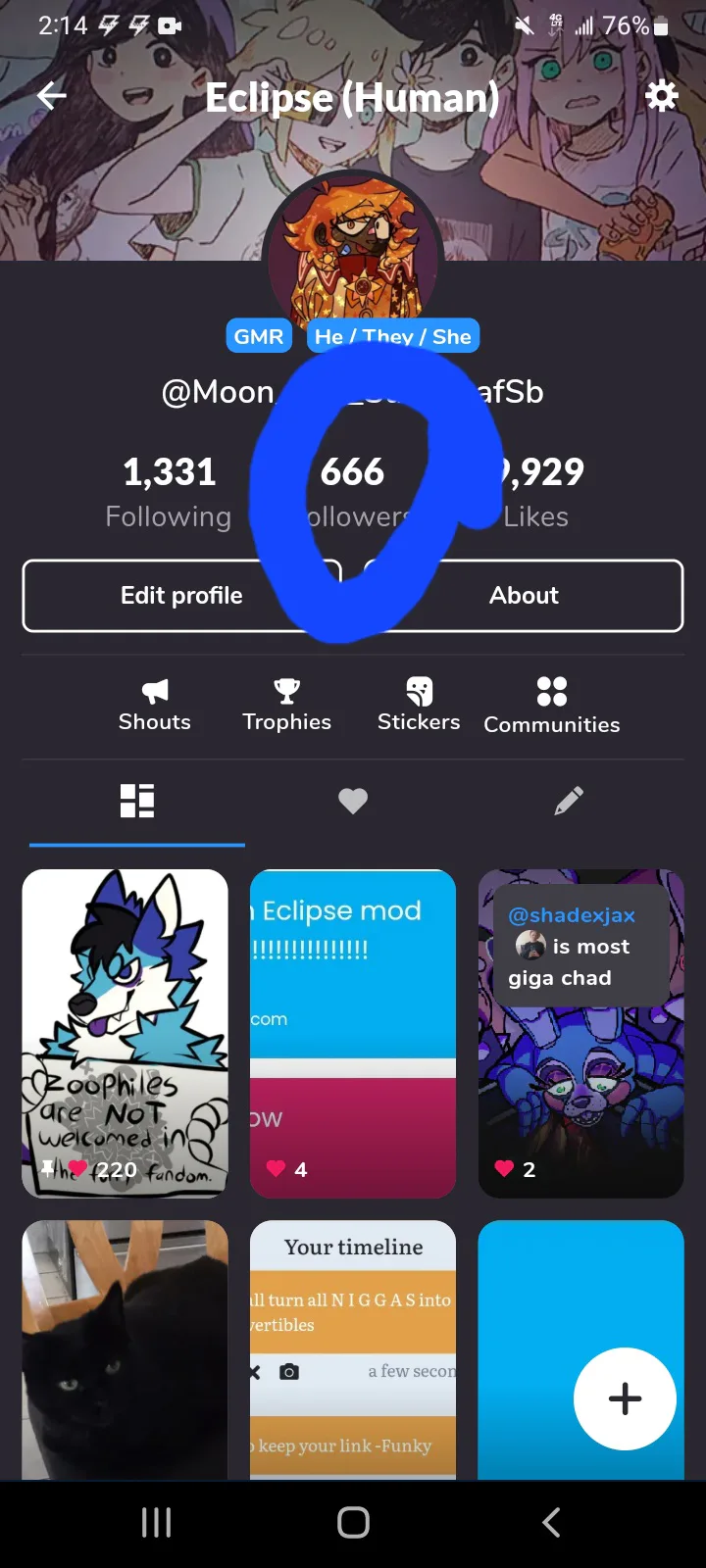This screenshot has width=706, height=1568.
Task: Tap the system home button
Action: tap(353, 1522)
